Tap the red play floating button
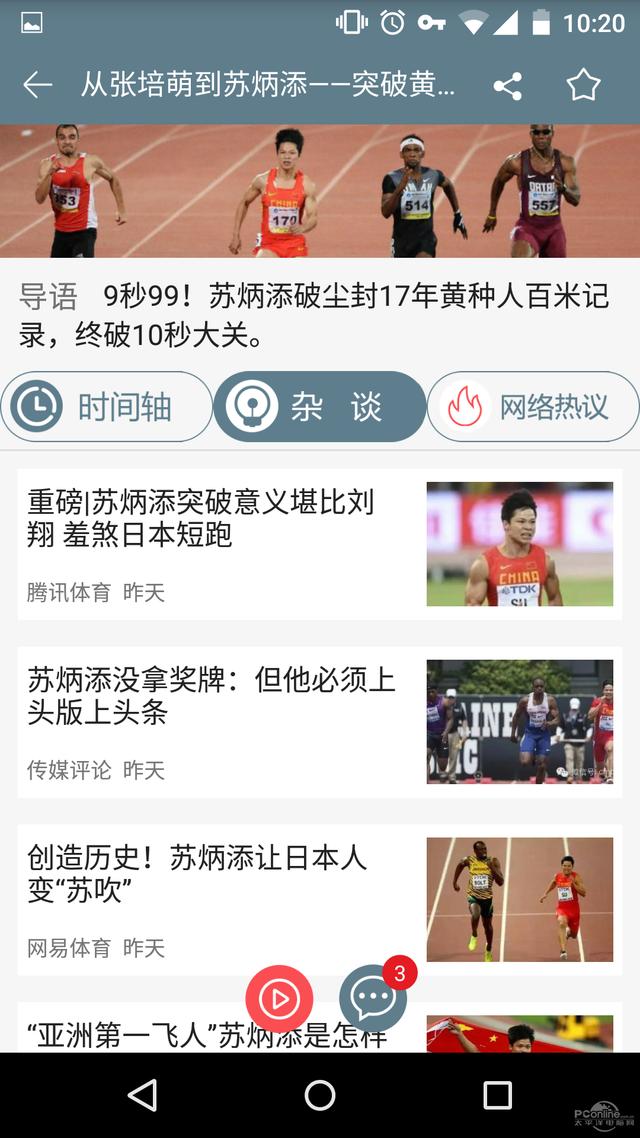 [x=279, y=999]
